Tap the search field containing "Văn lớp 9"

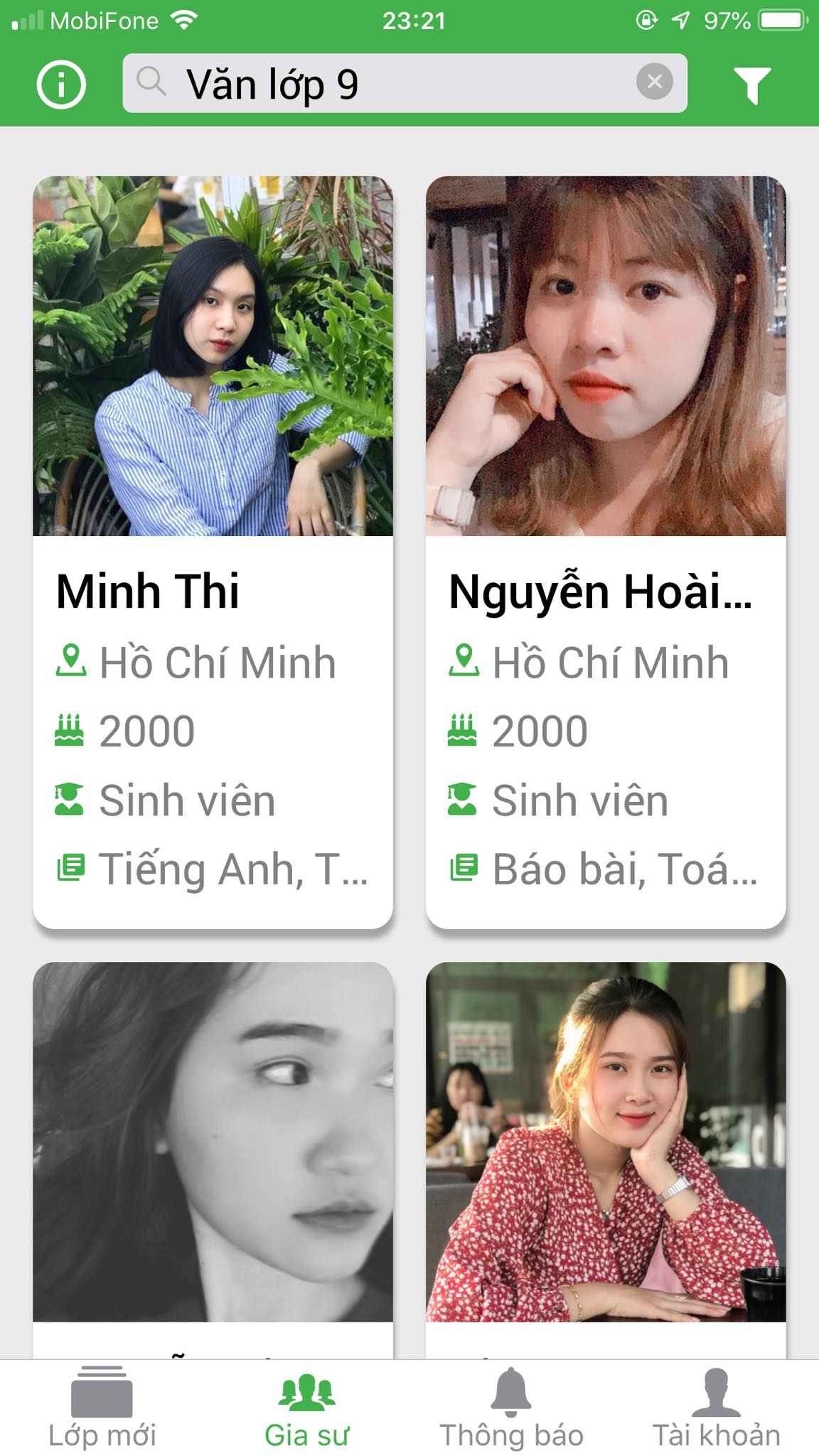(x=384, y=84)
